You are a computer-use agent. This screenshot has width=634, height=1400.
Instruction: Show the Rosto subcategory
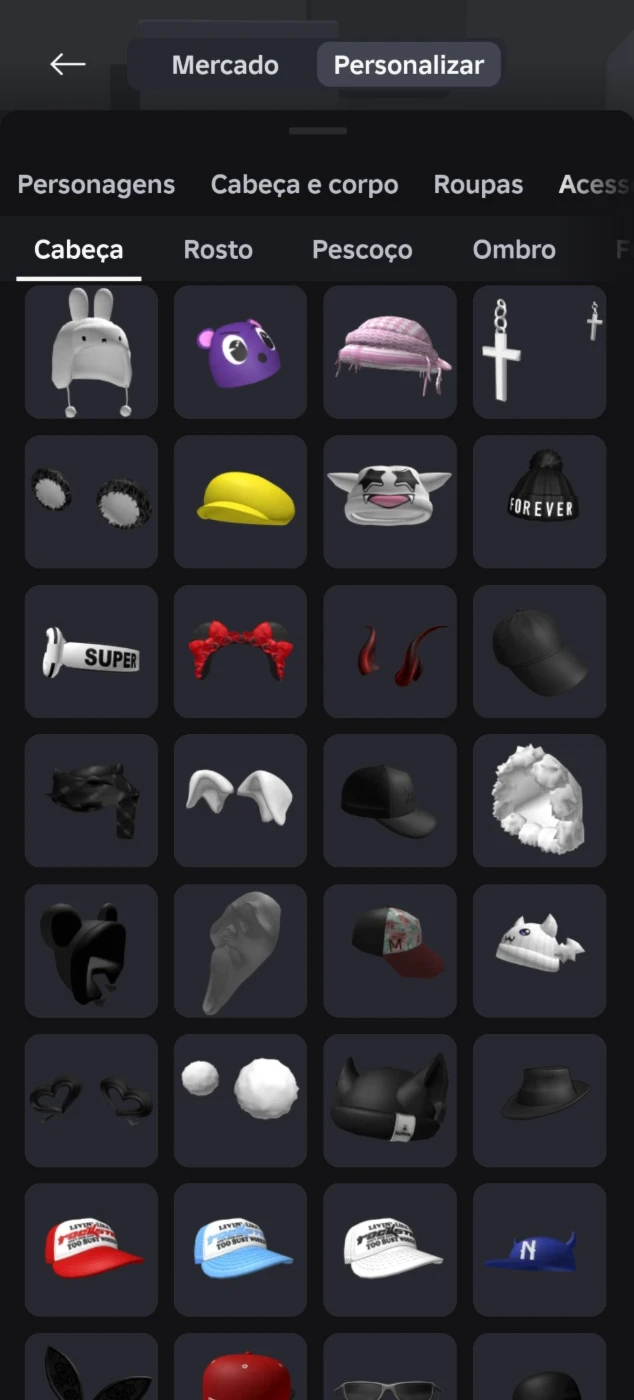218,250
